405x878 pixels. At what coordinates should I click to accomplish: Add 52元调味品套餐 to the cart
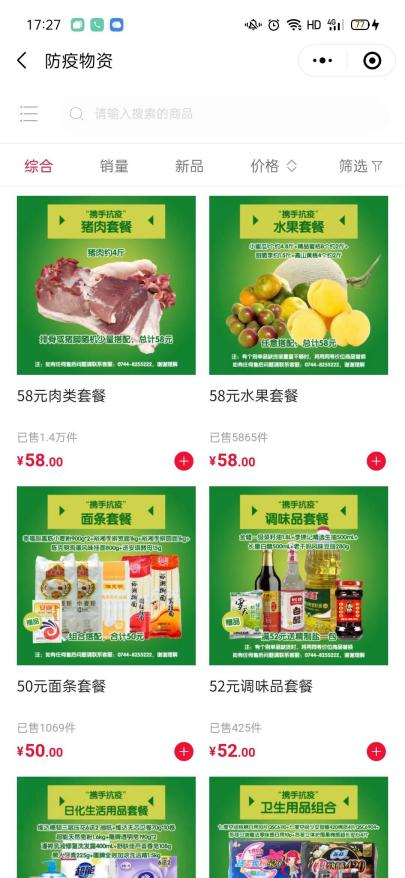pos(376,751)
